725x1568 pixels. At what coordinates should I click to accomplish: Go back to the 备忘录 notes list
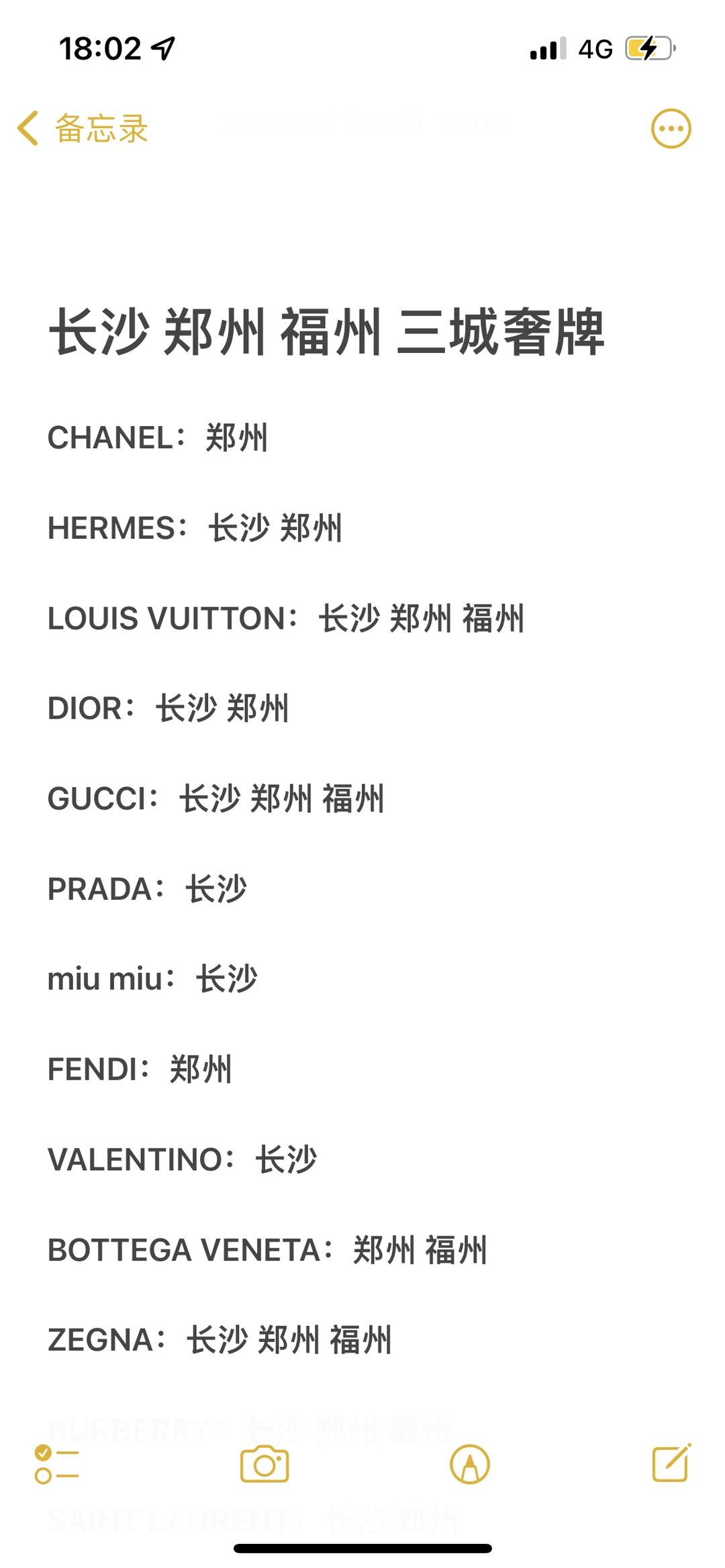point(82,128)
